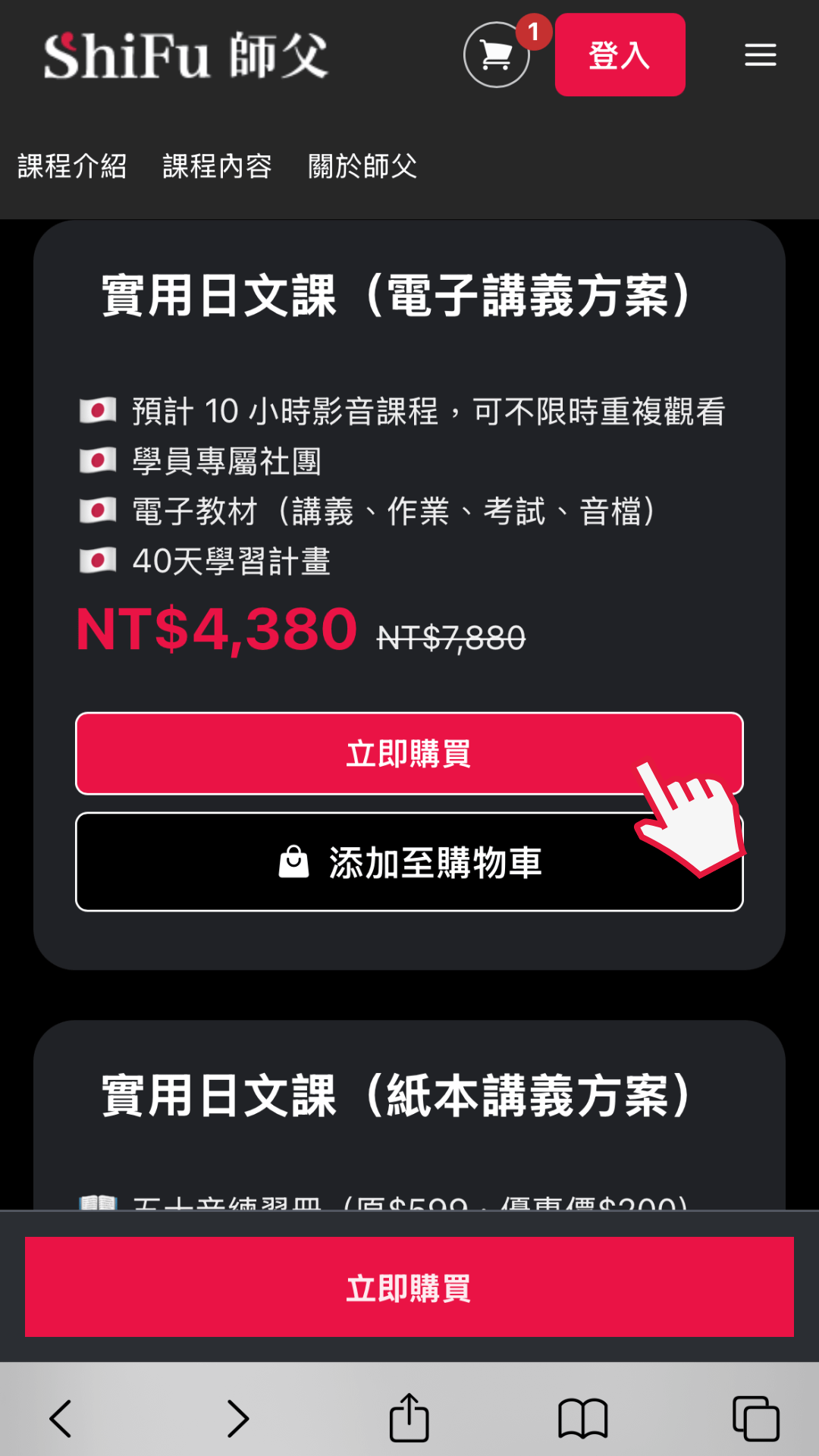Go forward in the browser
Viewport: 819px width, 1456px height.
237,1418
